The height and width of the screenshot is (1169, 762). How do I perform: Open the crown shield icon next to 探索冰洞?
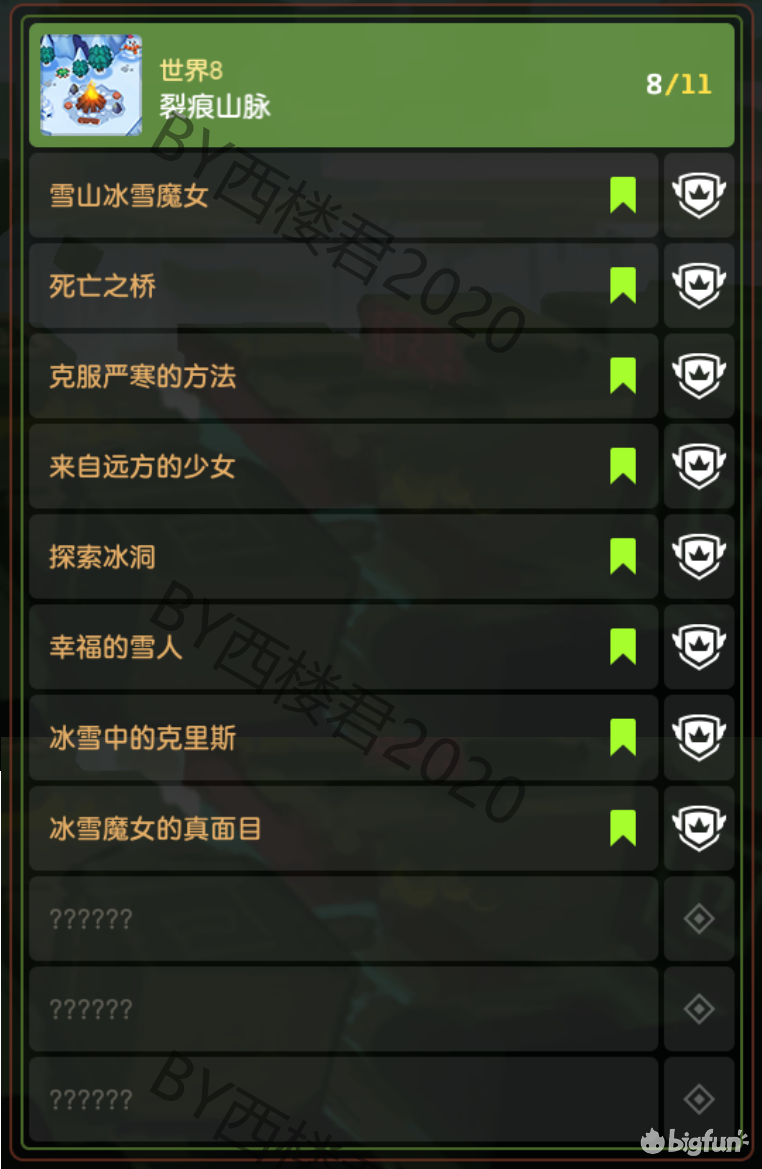(x=699, y=557)
